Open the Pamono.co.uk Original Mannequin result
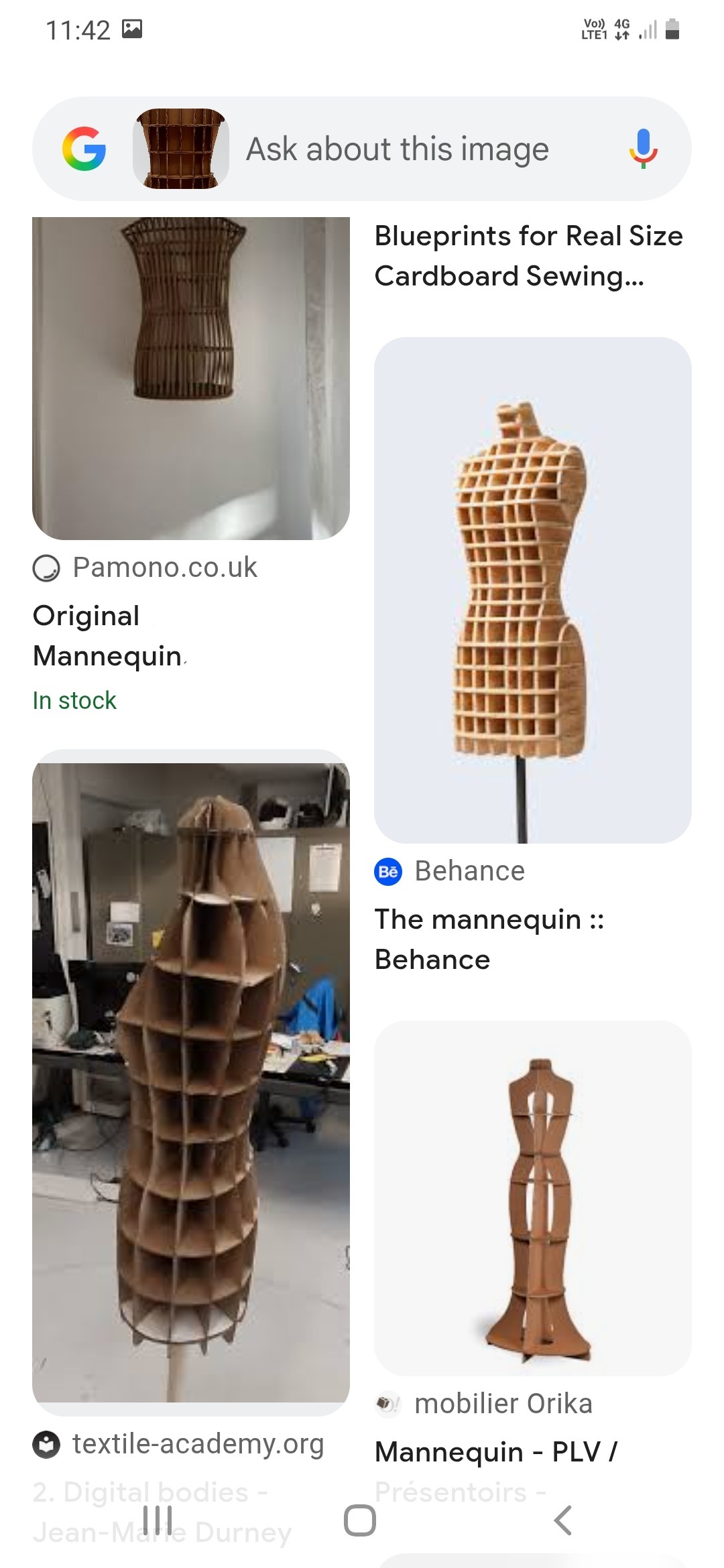The width and height of the screenshot is (724, 1568). pos(191,379)
